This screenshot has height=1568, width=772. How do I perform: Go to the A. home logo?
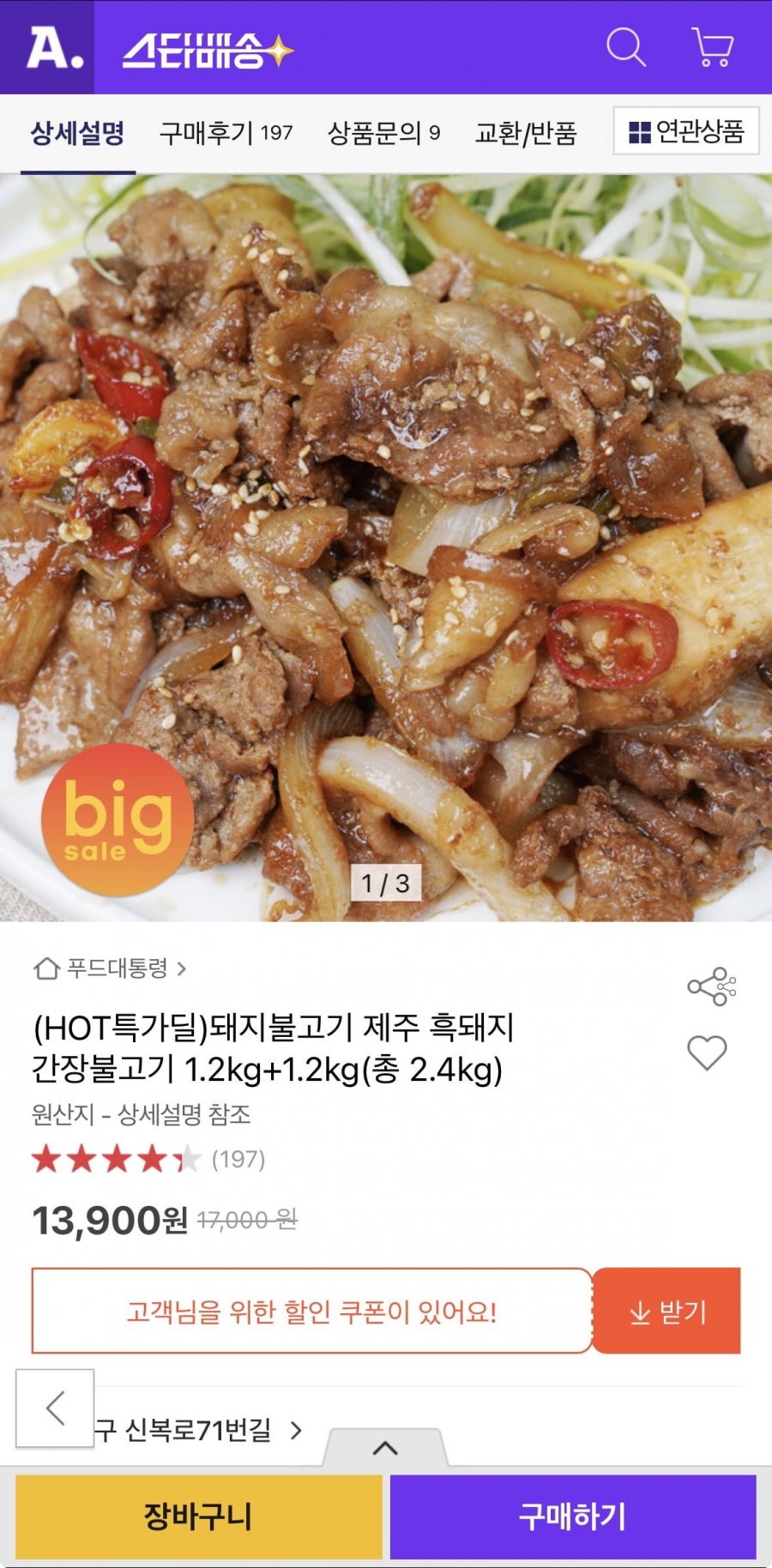54,47
